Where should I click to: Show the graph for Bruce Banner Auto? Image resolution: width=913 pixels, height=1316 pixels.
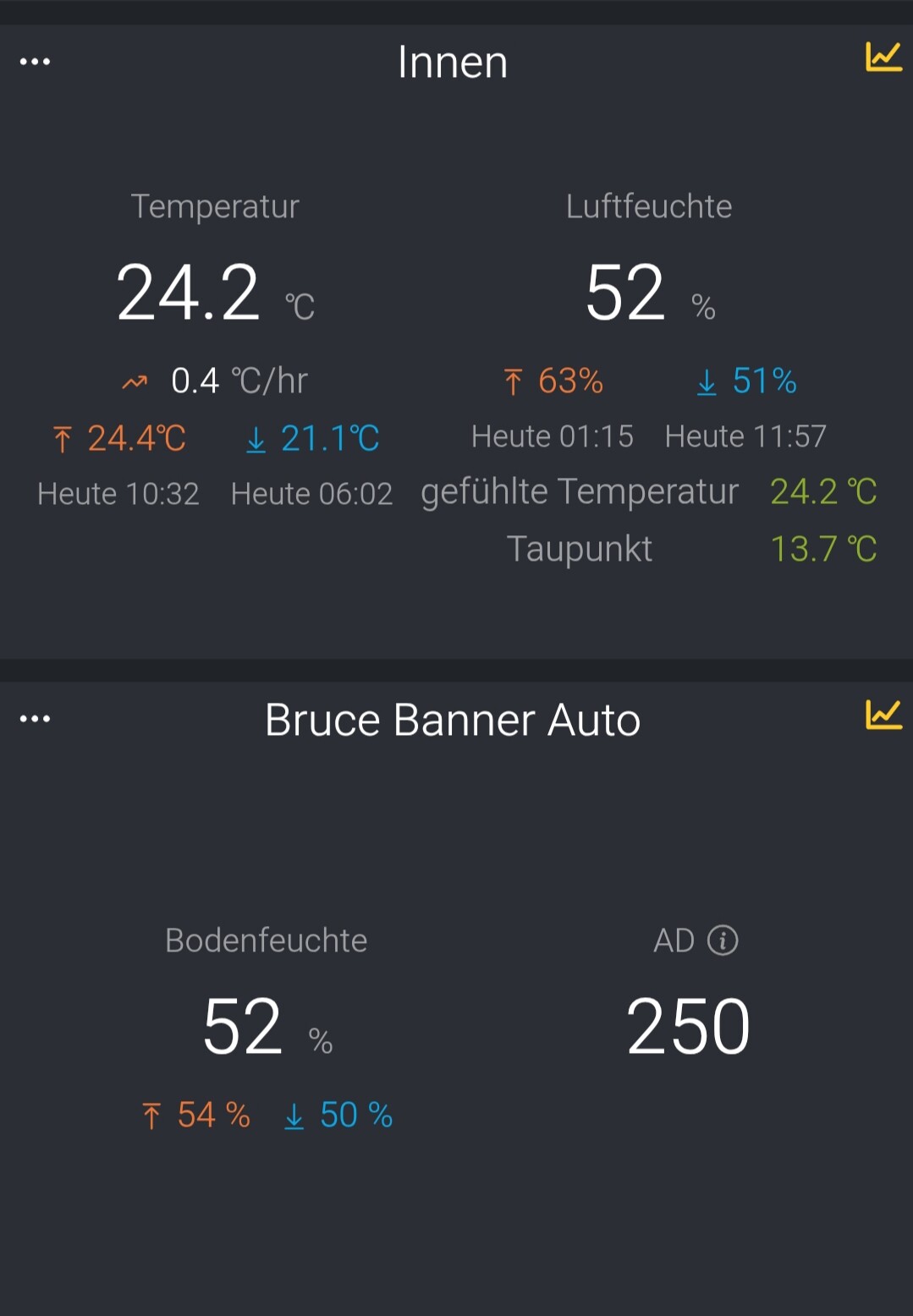tap(883, 715)
